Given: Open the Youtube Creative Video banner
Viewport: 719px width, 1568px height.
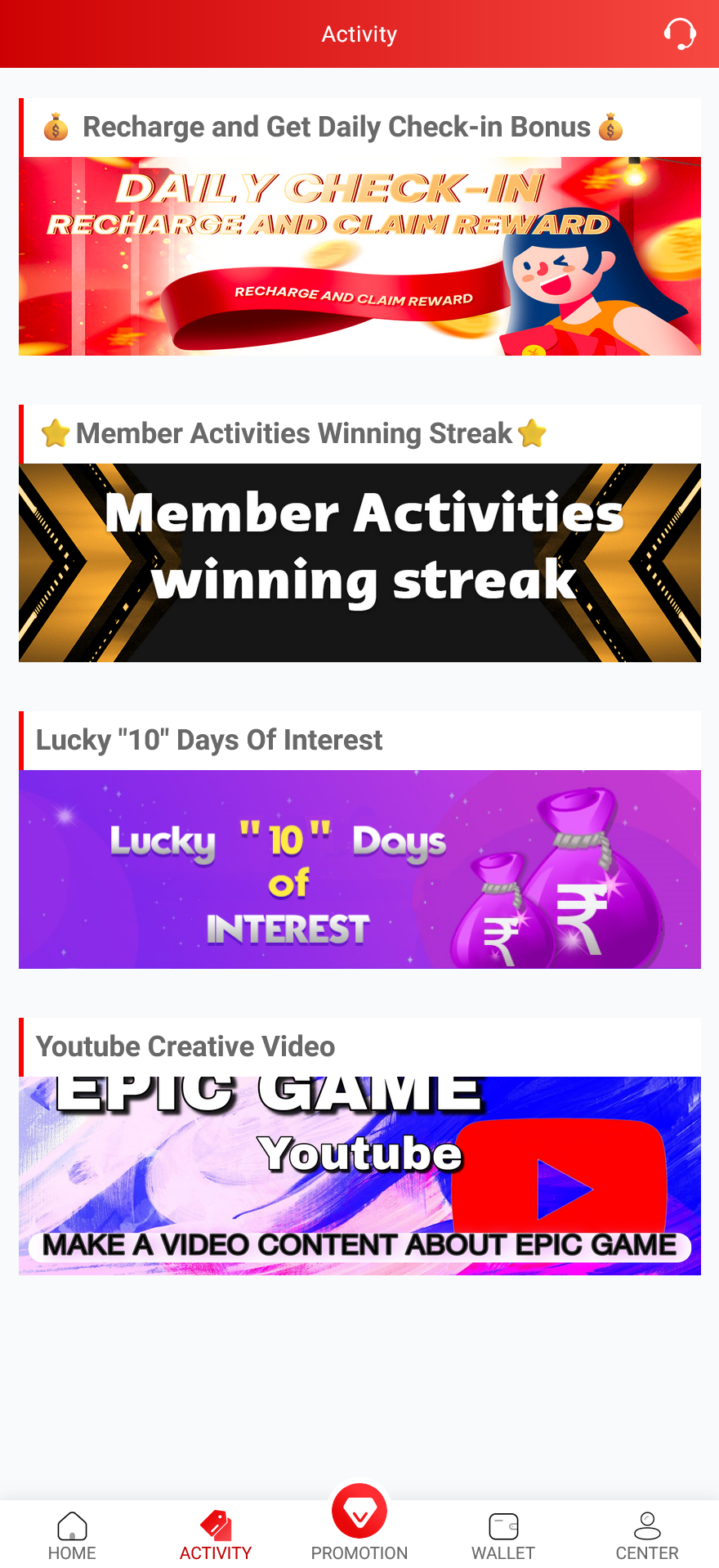Looking at the screenshot, I should click(359, 1176).
